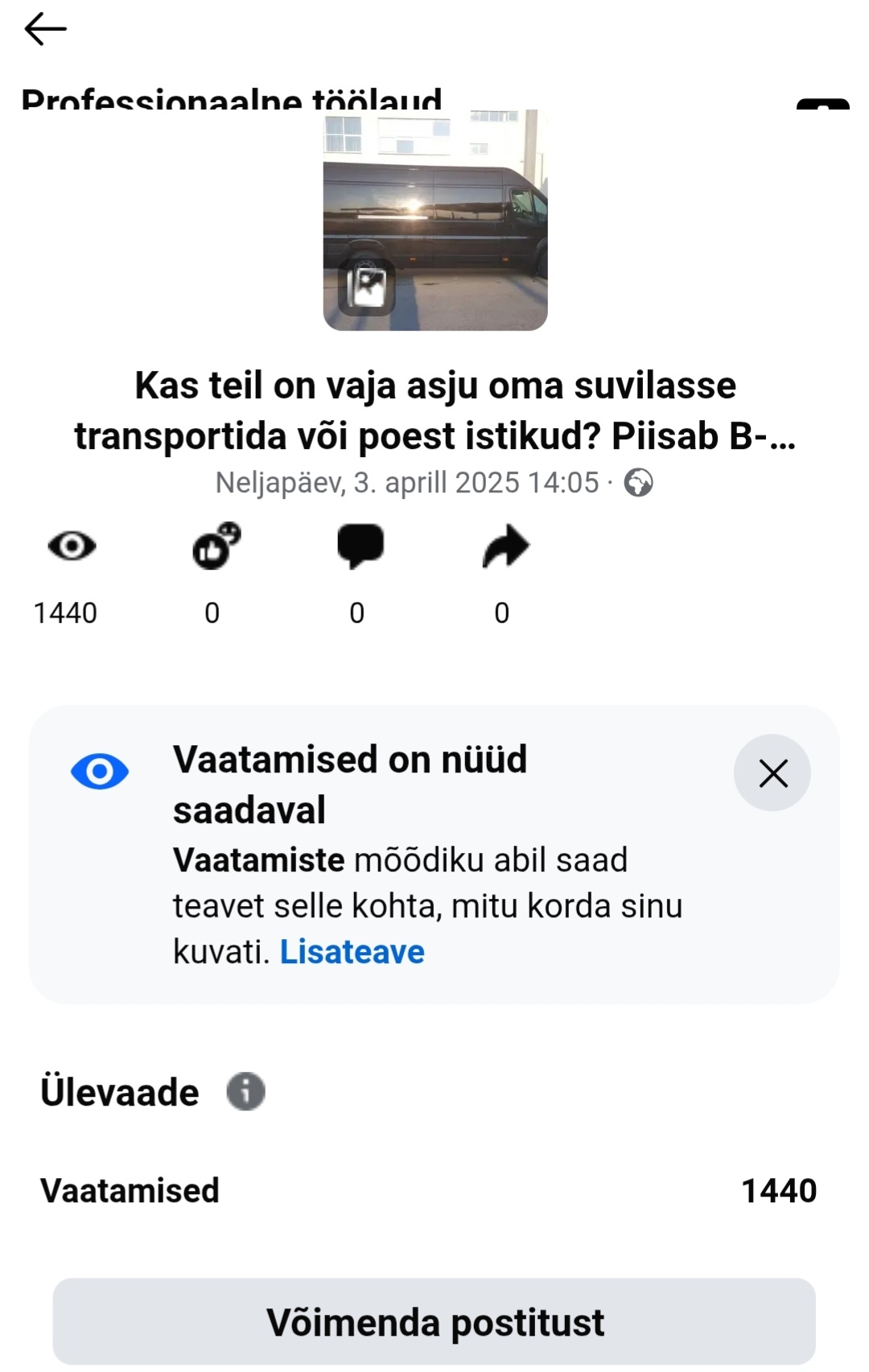Viewport: 869px width, 1372px height.
Task: Show info about Ülevaade
Action: tap(245, 1092)
